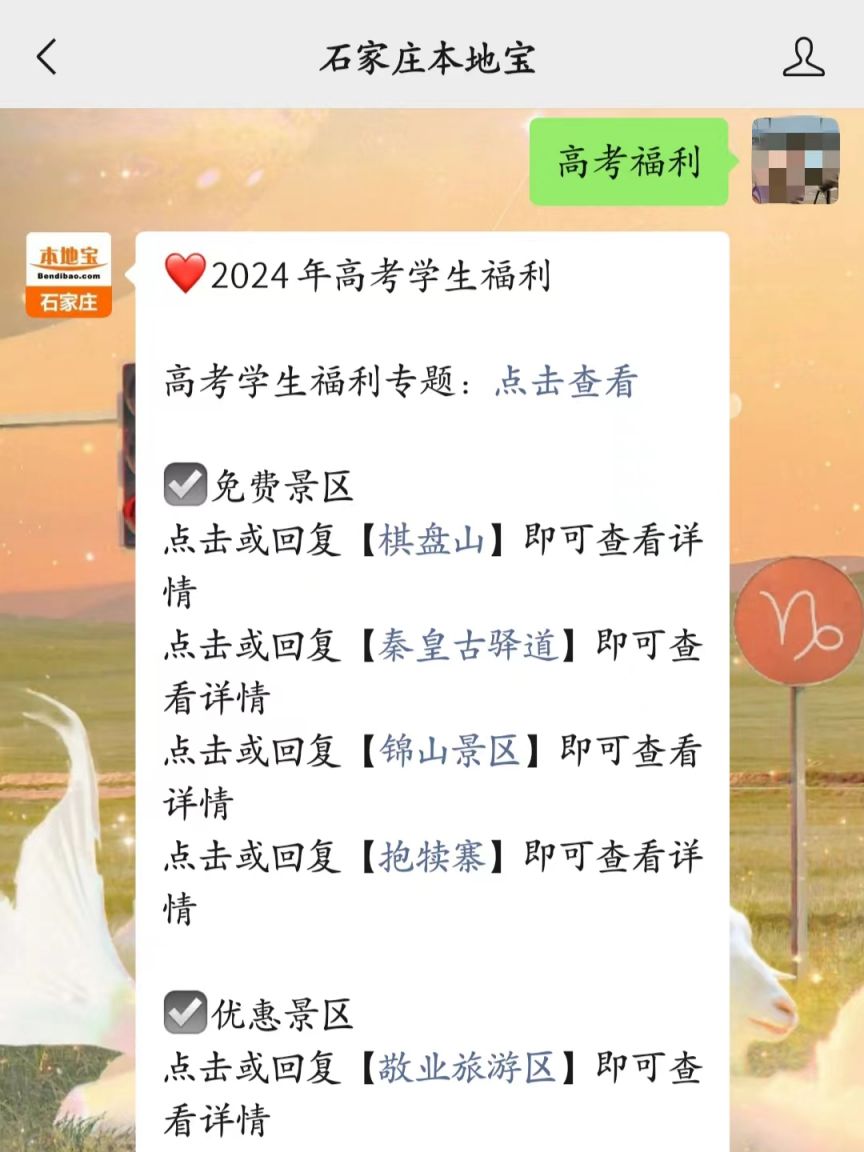Image resolution: width=864 pixels, height=1152 pixels.
Task: Go back from 石家庄本地宝 chat
Action: click(x=46, y=58)
